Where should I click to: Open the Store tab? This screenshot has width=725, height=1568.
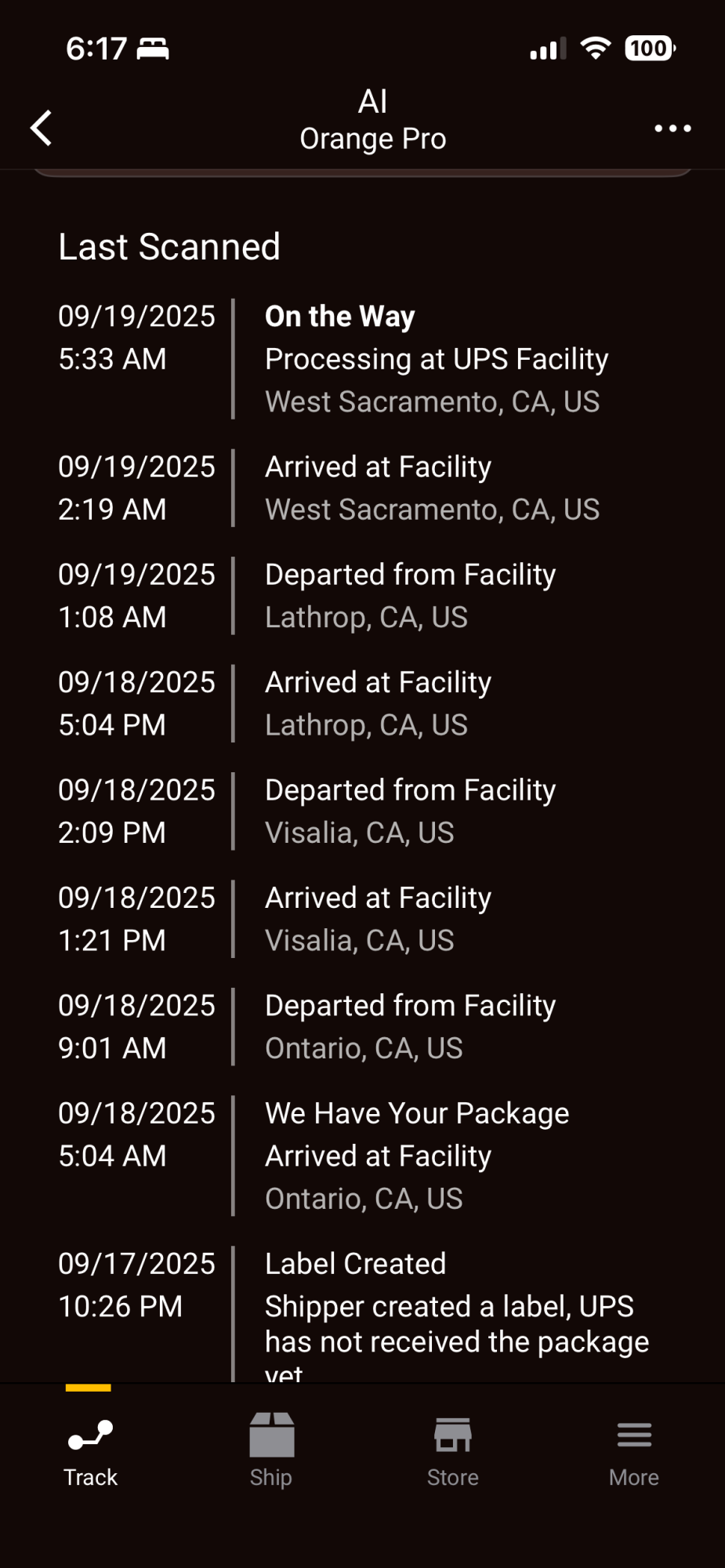(452, 1452)
